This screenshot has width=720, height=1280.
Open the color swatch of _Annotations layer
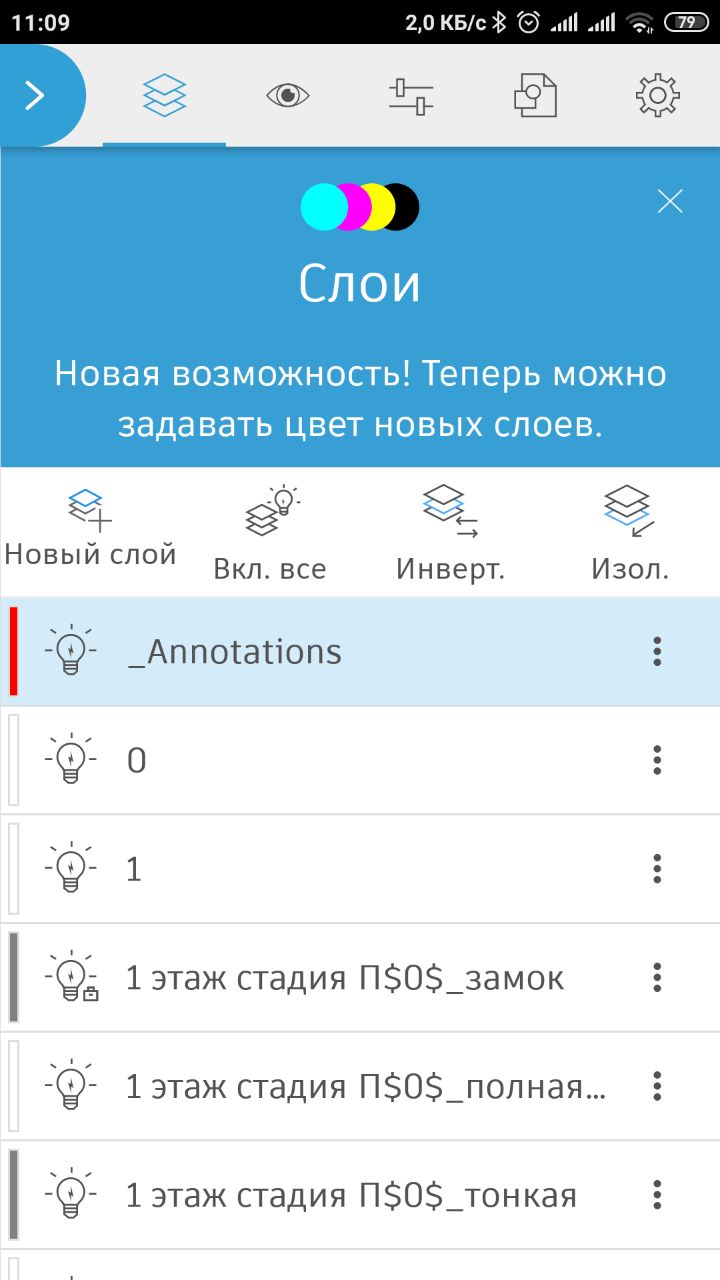tap(14, 651)
